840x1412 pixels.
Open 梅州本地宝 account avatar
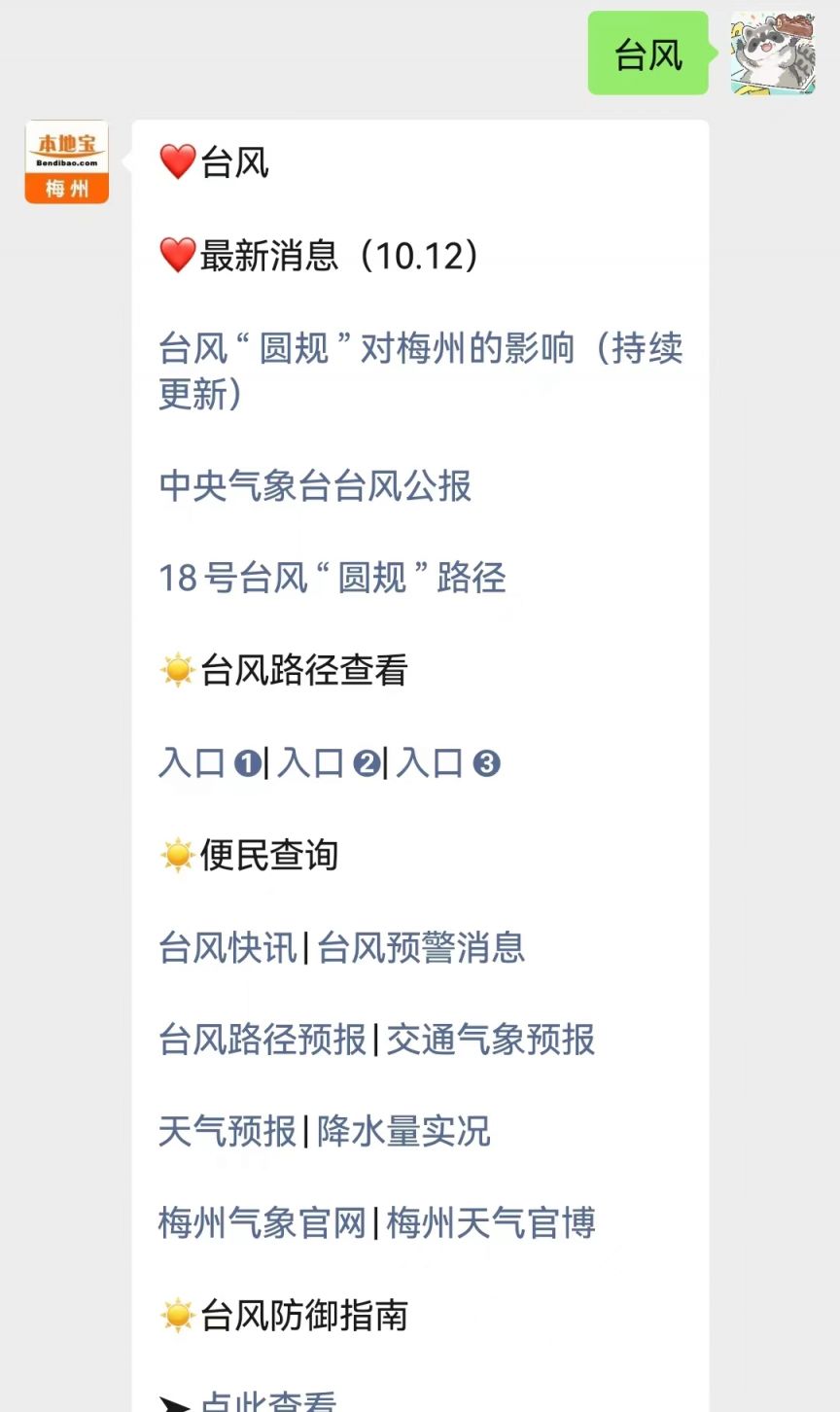[x=66, y=162]
